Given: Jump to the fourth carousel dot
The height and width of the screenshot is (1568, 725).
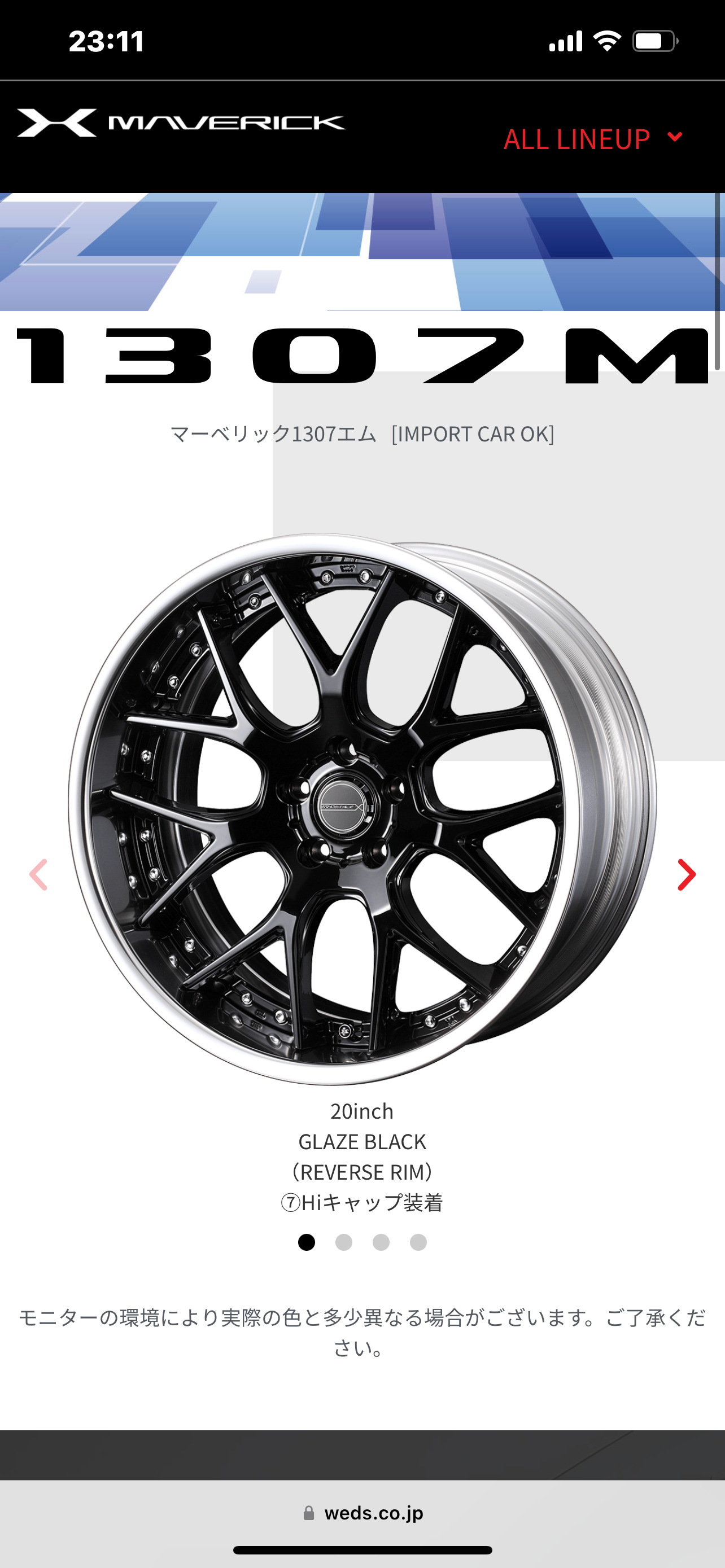Looking at the screenshot, I should point(418,1242).
